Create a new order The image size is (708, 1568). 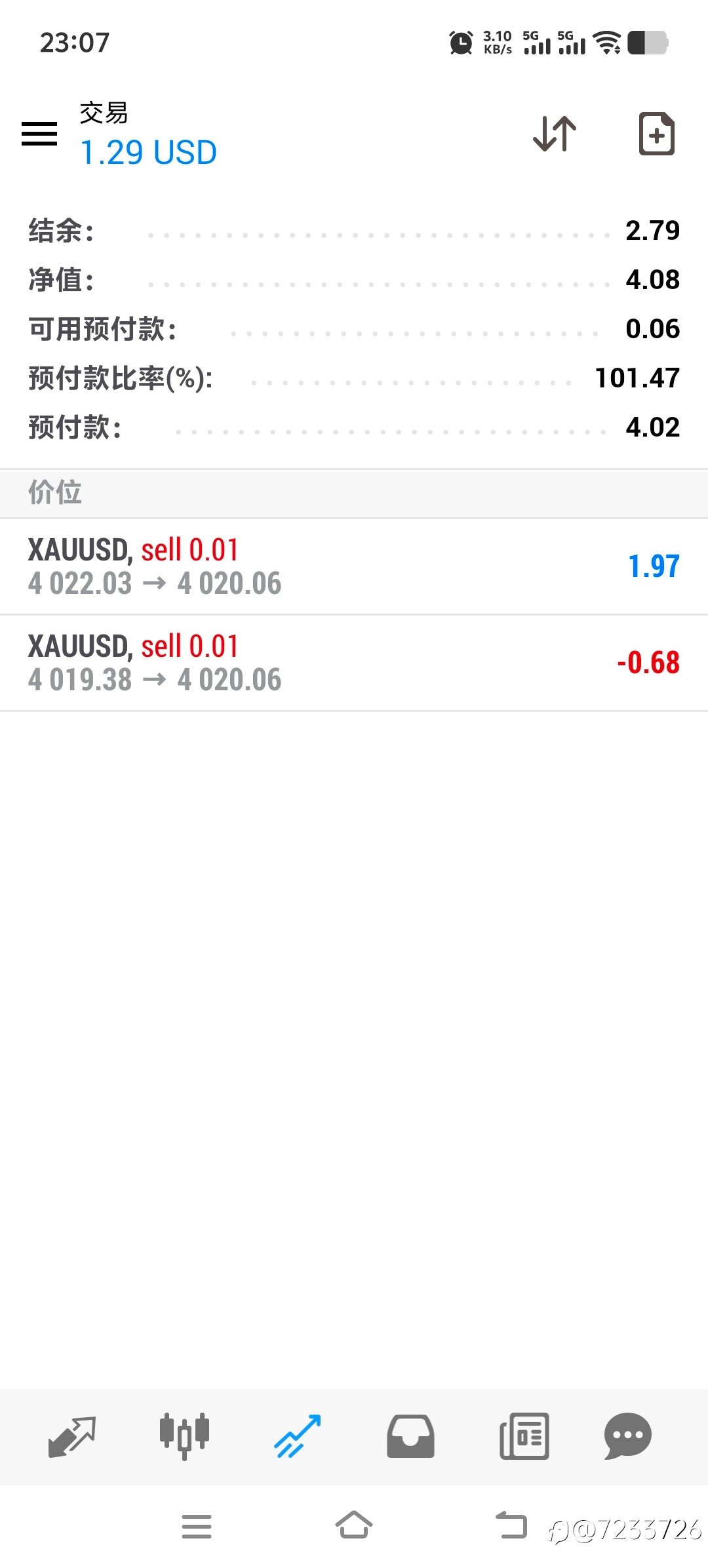pos(656,134)
